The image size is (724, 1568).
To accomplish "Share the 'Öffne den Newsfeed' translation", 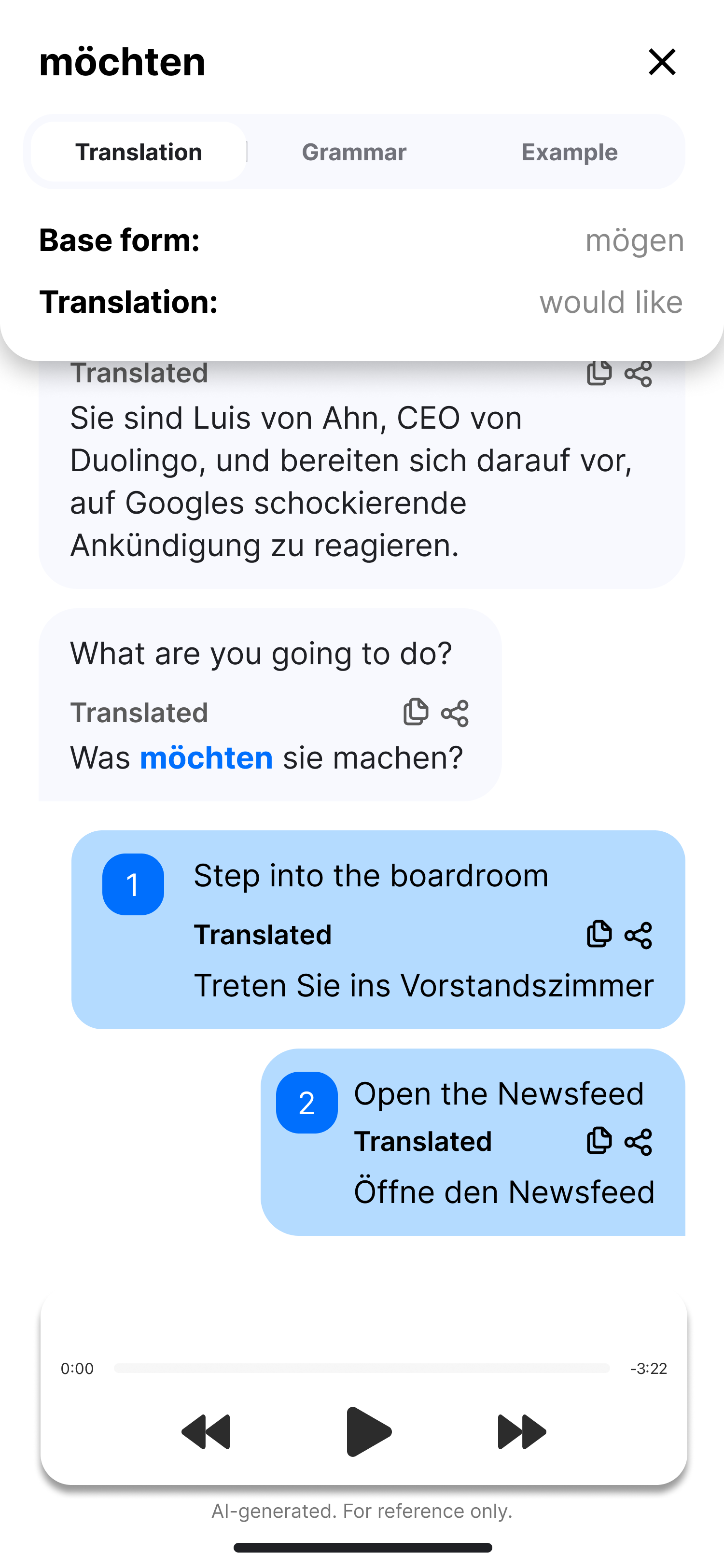I will click(x=638, y=1142).
